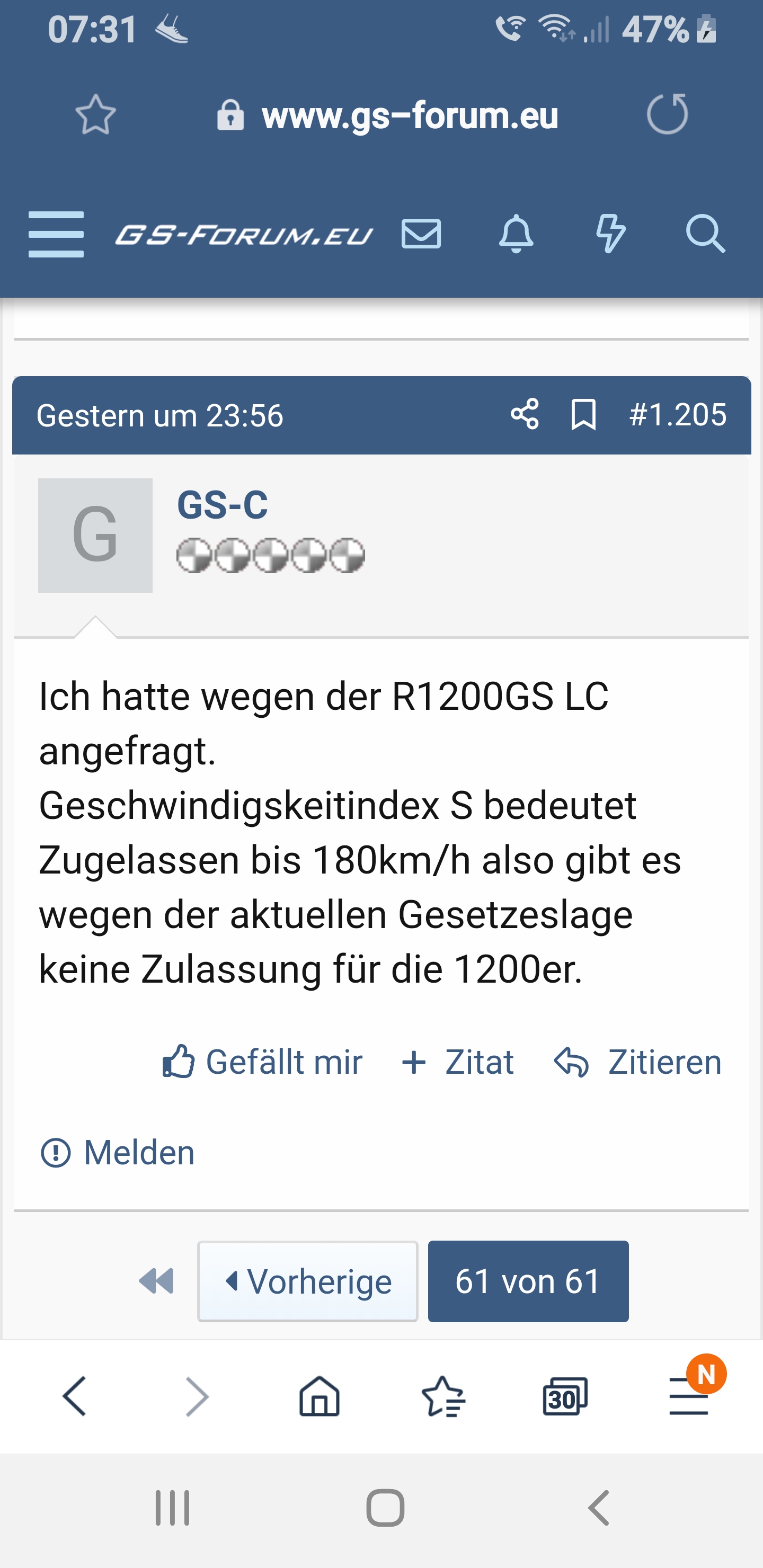Report the post with Melden
Viewport: 763px width, 1568px height.
click(118, 1152)
